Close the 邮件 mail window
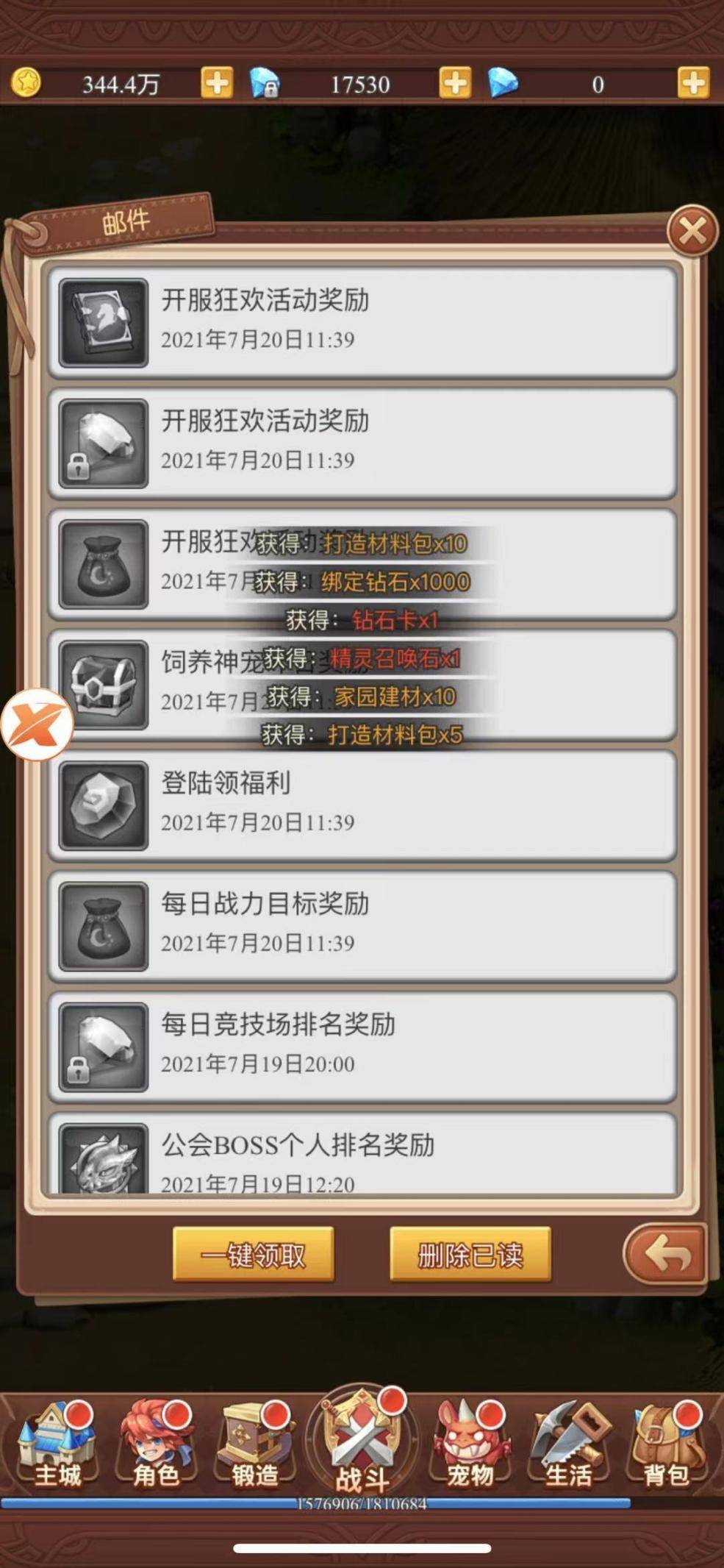The width and height of the screenshot is (724, 1568). 692,232
